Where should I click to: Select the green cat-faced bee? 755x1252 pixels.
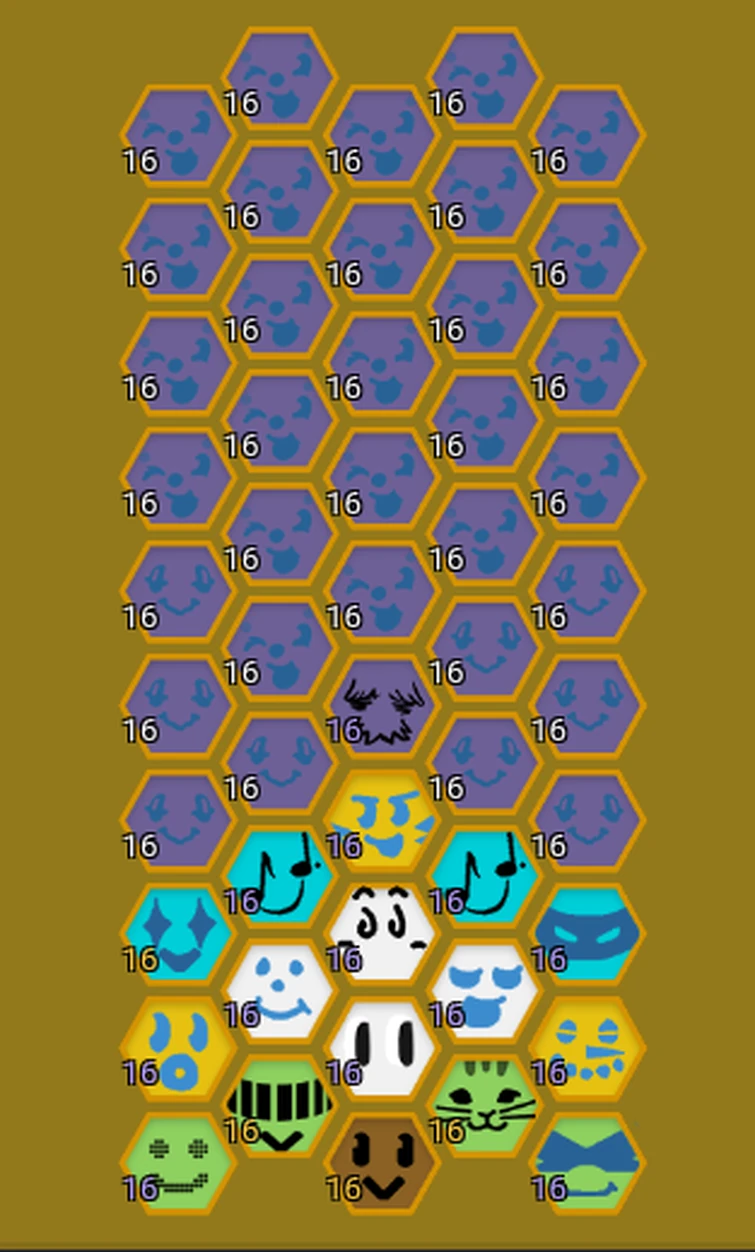click(484, 1104)
